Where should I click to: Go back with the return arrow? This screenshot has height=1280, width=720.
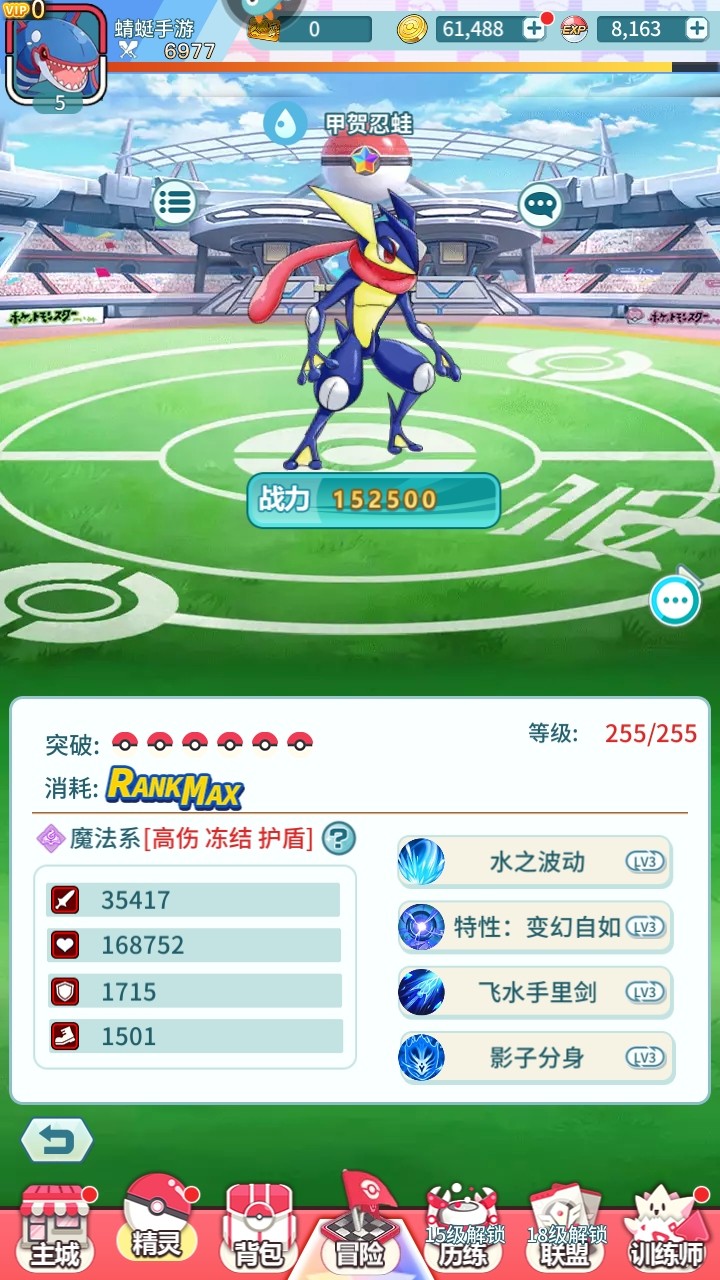(x=57, y=1141)
